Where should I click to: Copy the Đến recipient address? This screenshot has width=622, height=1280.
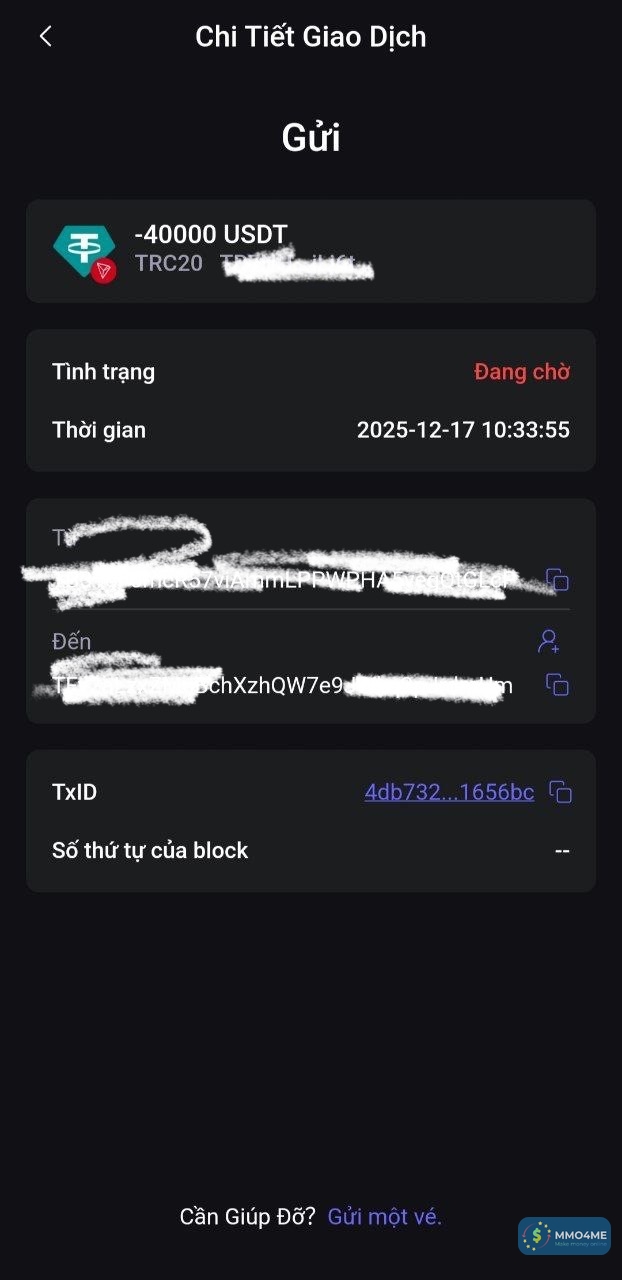pyautogui.click(x=557, y=685)
